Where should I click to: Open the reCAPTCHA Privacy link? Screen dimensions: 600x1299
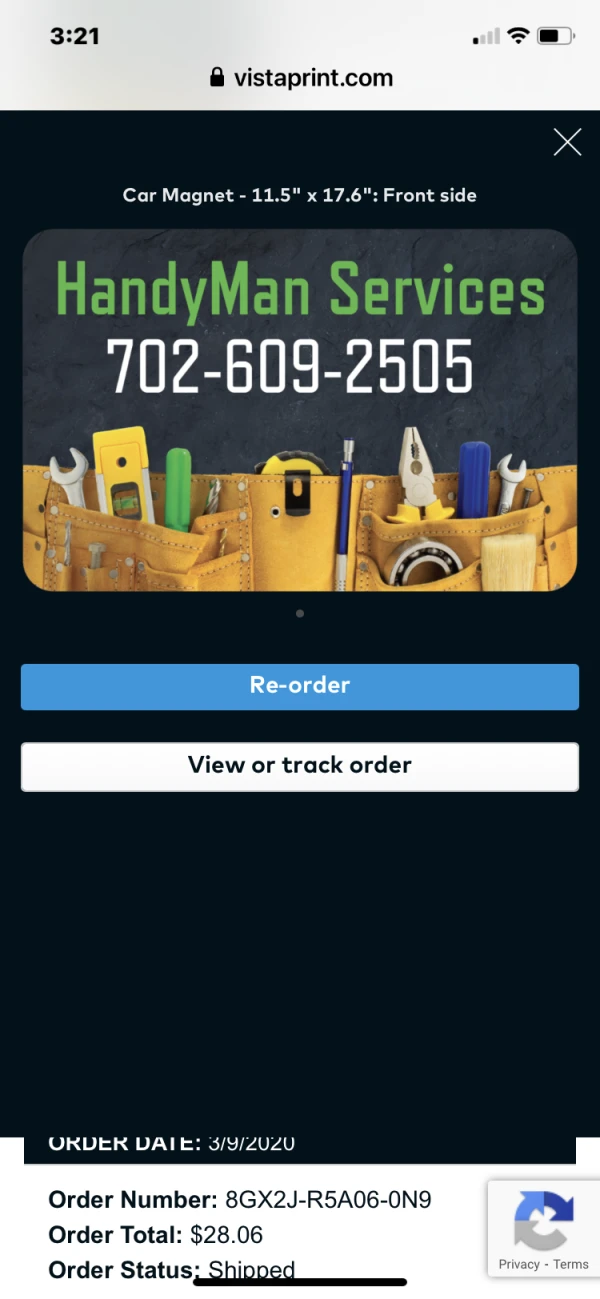pos(519,1264)
